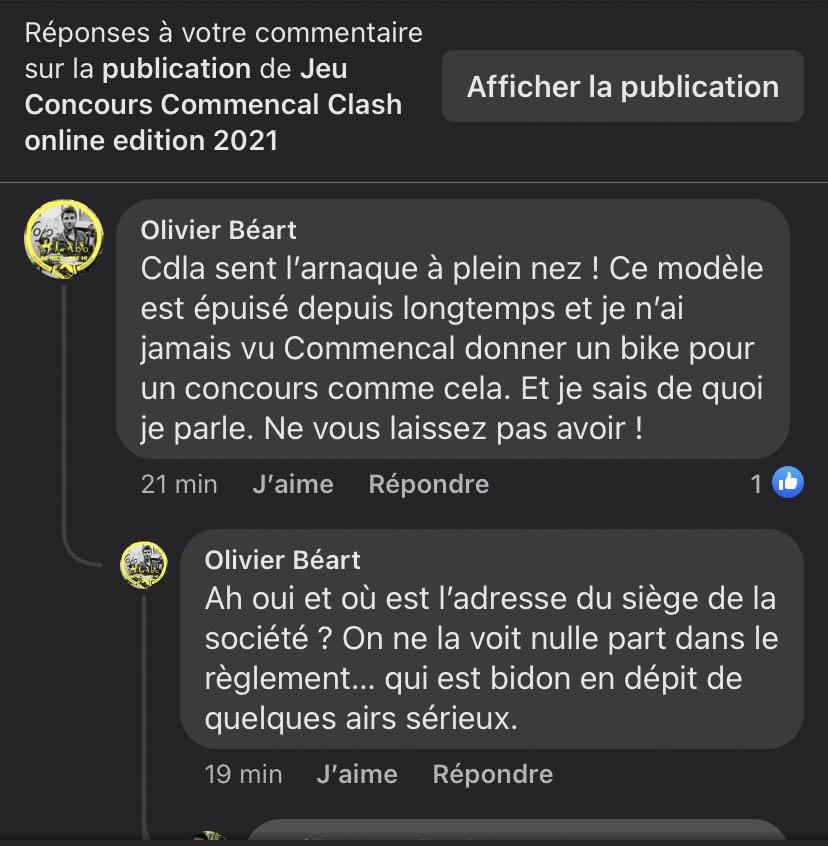
Task: Tap the Afficher la publication button
Action: 622,87
